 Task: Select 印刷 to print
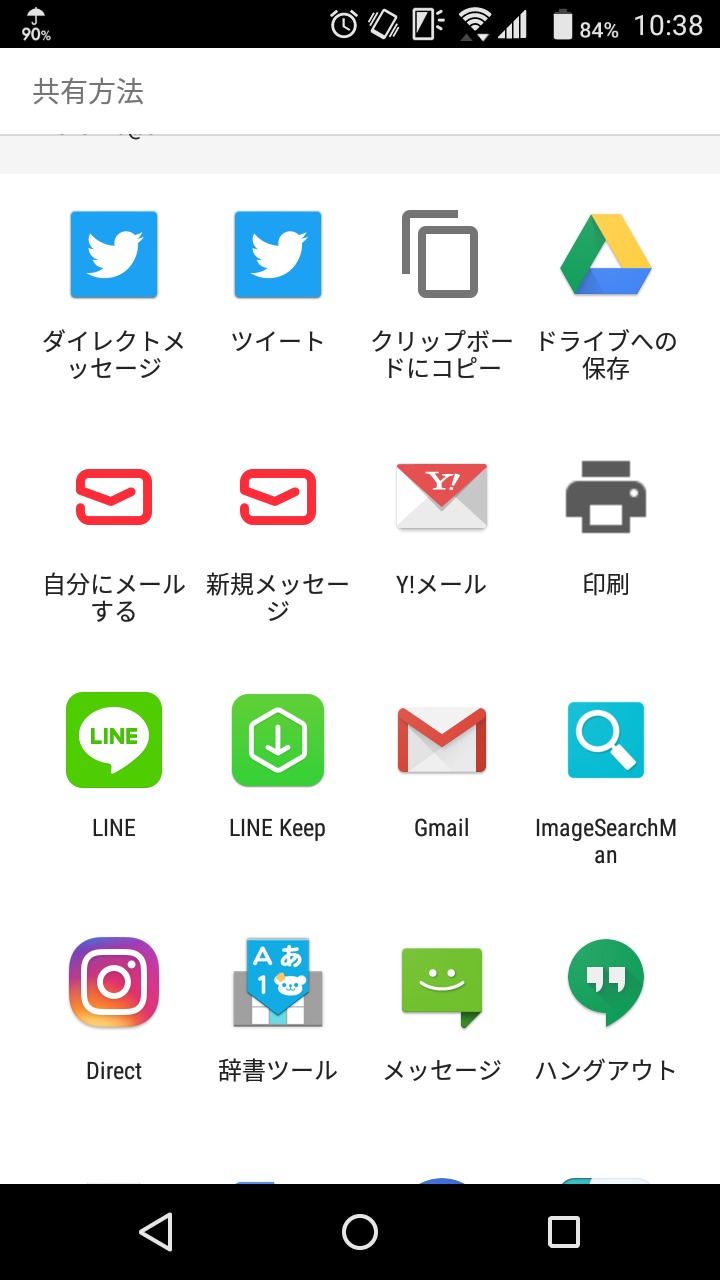tap(605, 497)
